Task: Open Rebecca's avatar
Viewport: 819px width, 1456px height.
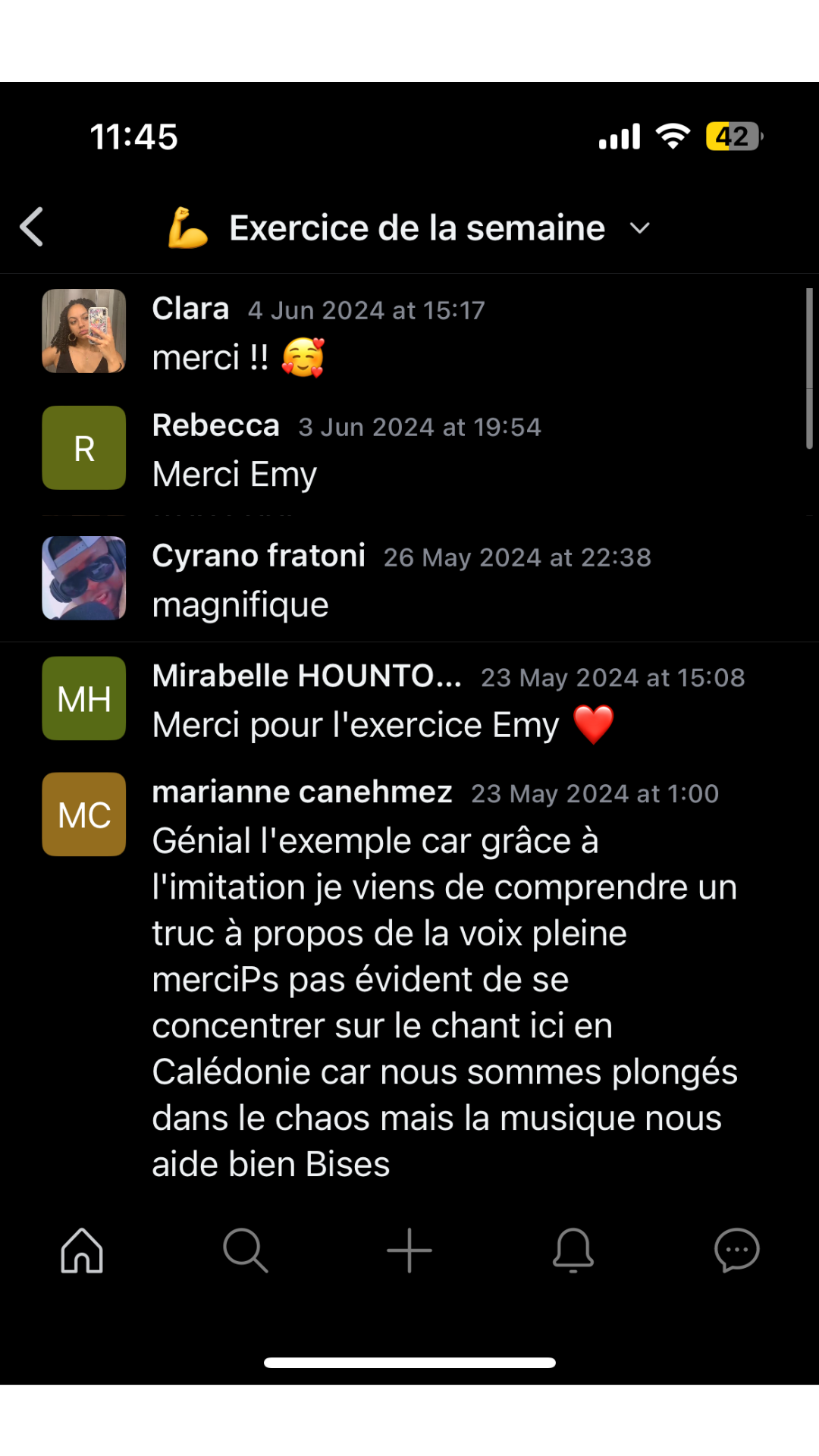Action: coord(83,447)
